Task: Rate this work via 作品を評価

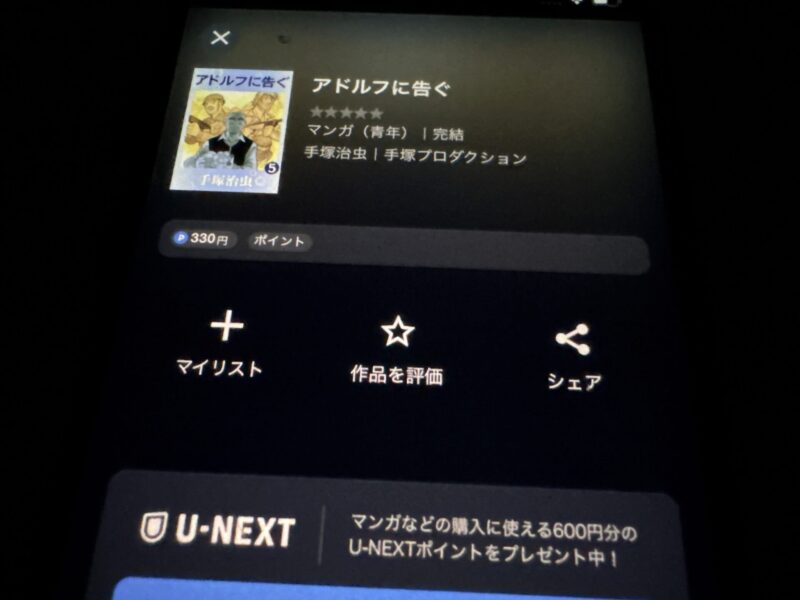Action: [x=397, y=350]
